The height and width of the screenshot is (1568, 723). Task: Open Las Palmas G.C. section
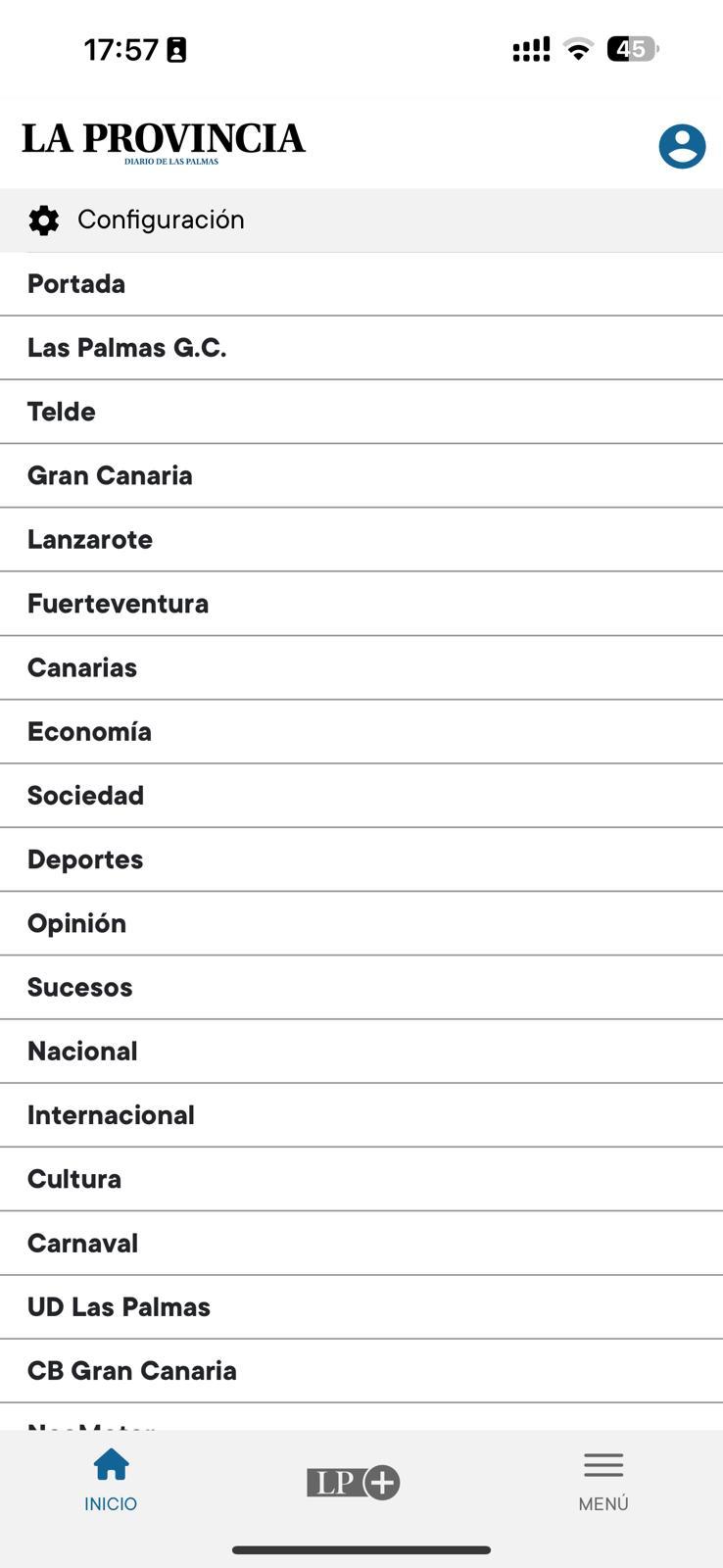(x=361, y=348)
